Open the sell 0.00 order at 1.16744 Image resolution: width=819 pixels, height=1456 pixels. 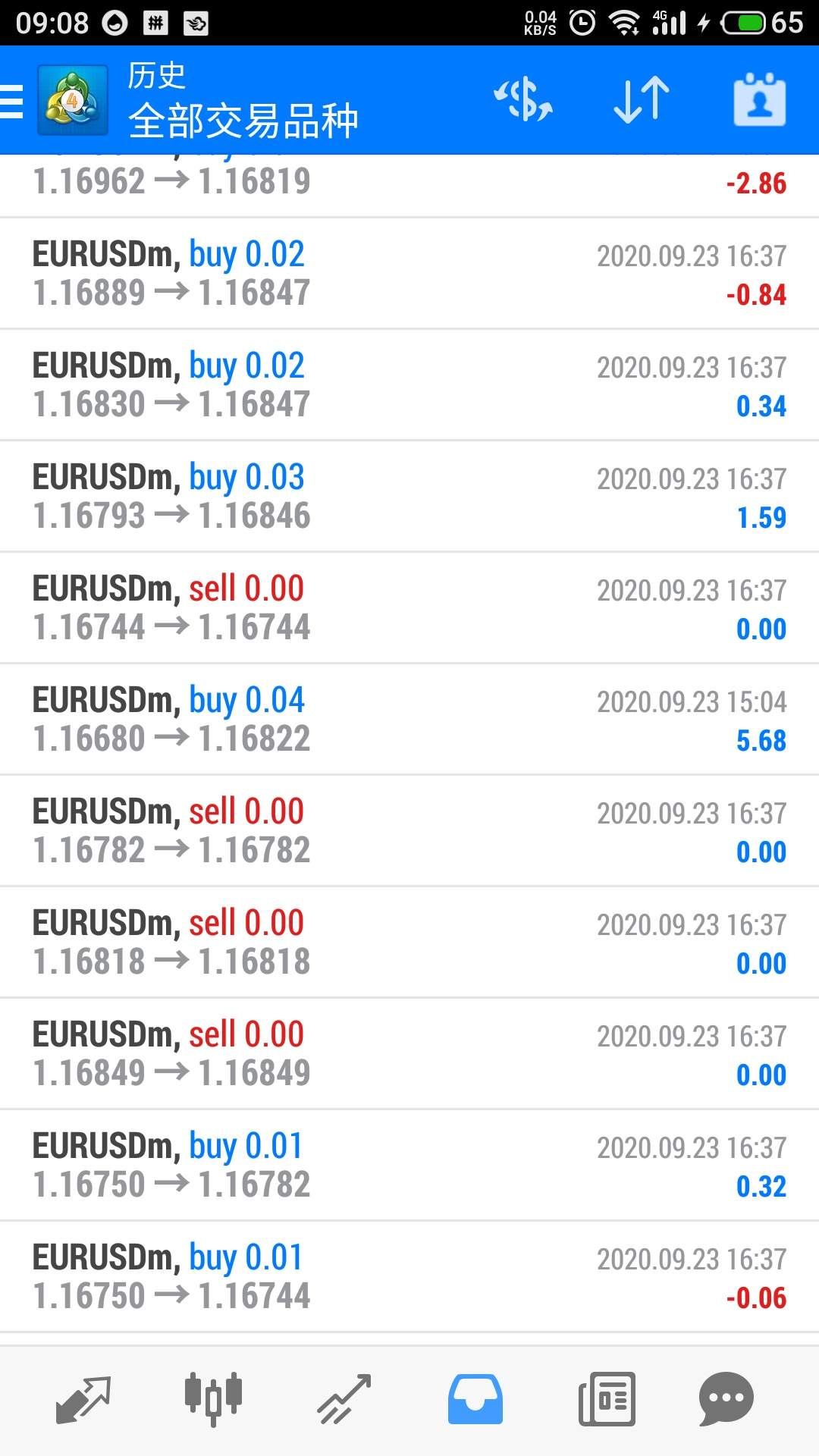pyautogui.click(x=409, y=608)
